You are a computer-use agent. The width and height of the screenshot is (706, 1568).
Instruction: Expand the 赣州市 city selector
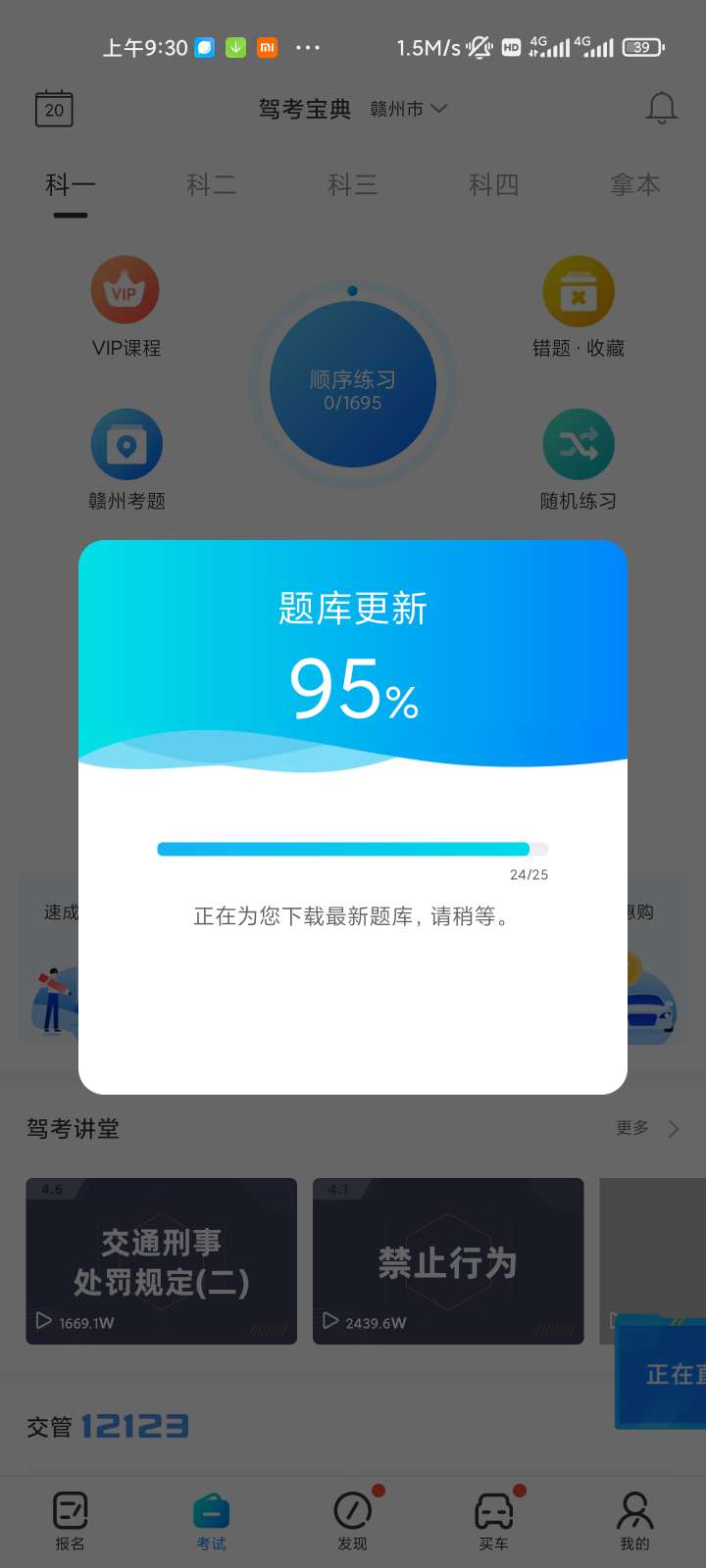point(409,109)
